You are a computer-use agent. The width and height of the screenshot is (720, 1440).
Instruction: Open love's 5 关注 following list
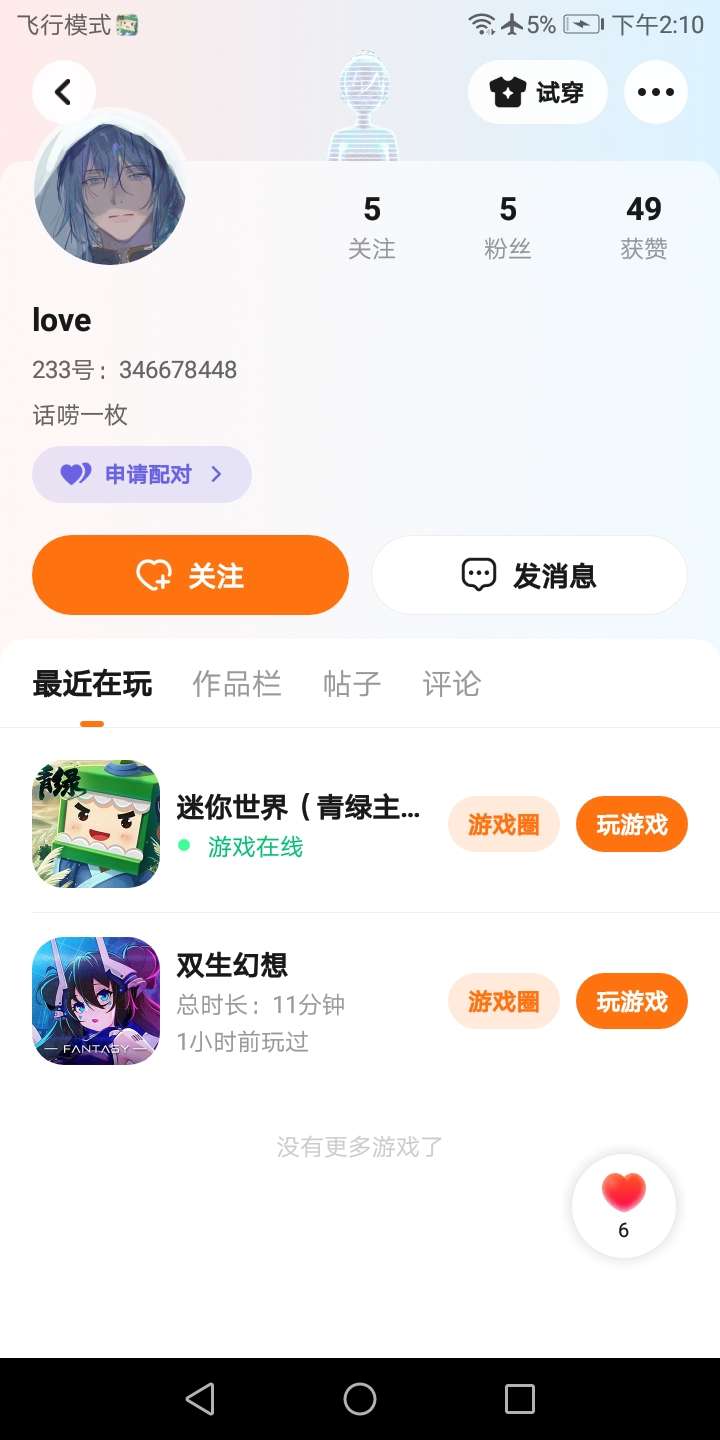(x=372, y=227)
